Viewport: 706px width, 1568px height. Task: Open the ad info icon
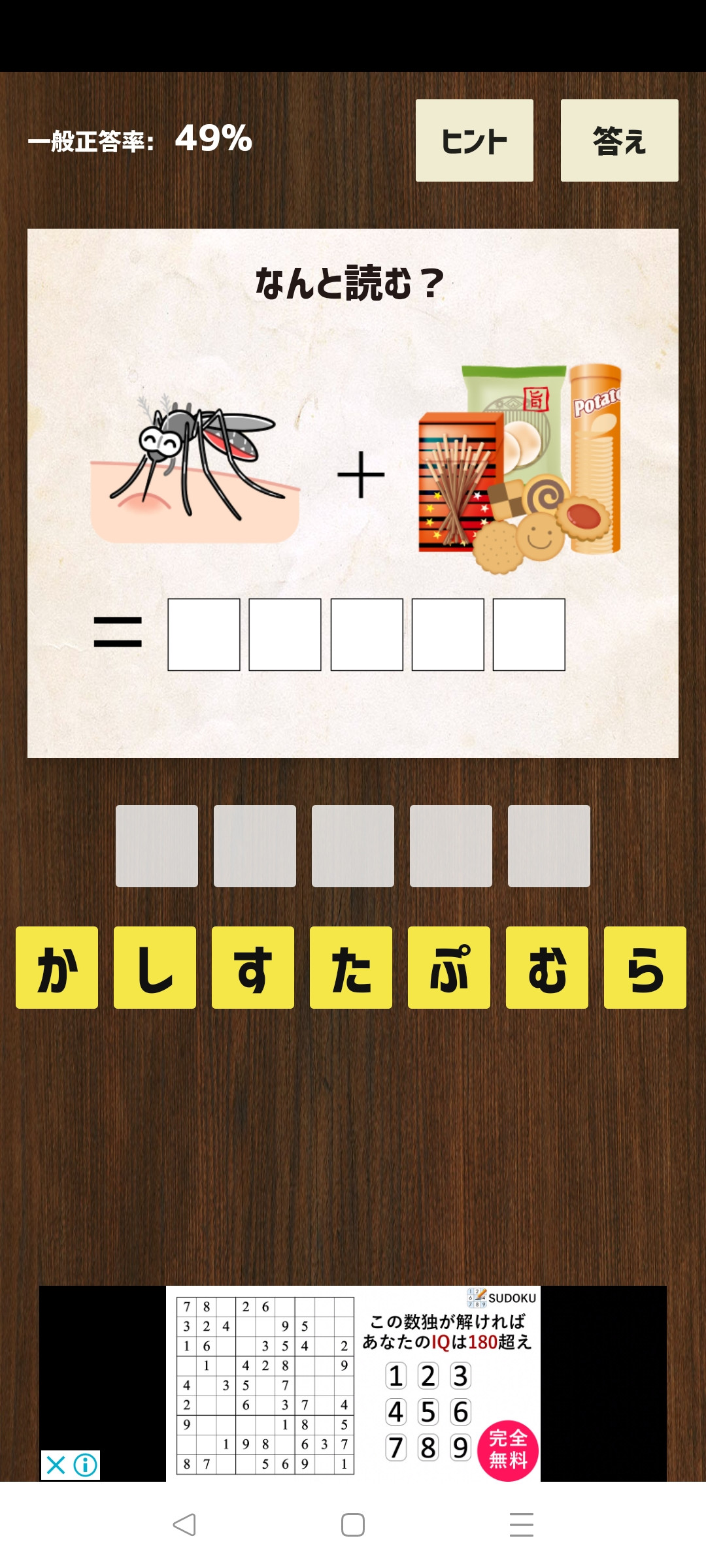pos(85,1465)
